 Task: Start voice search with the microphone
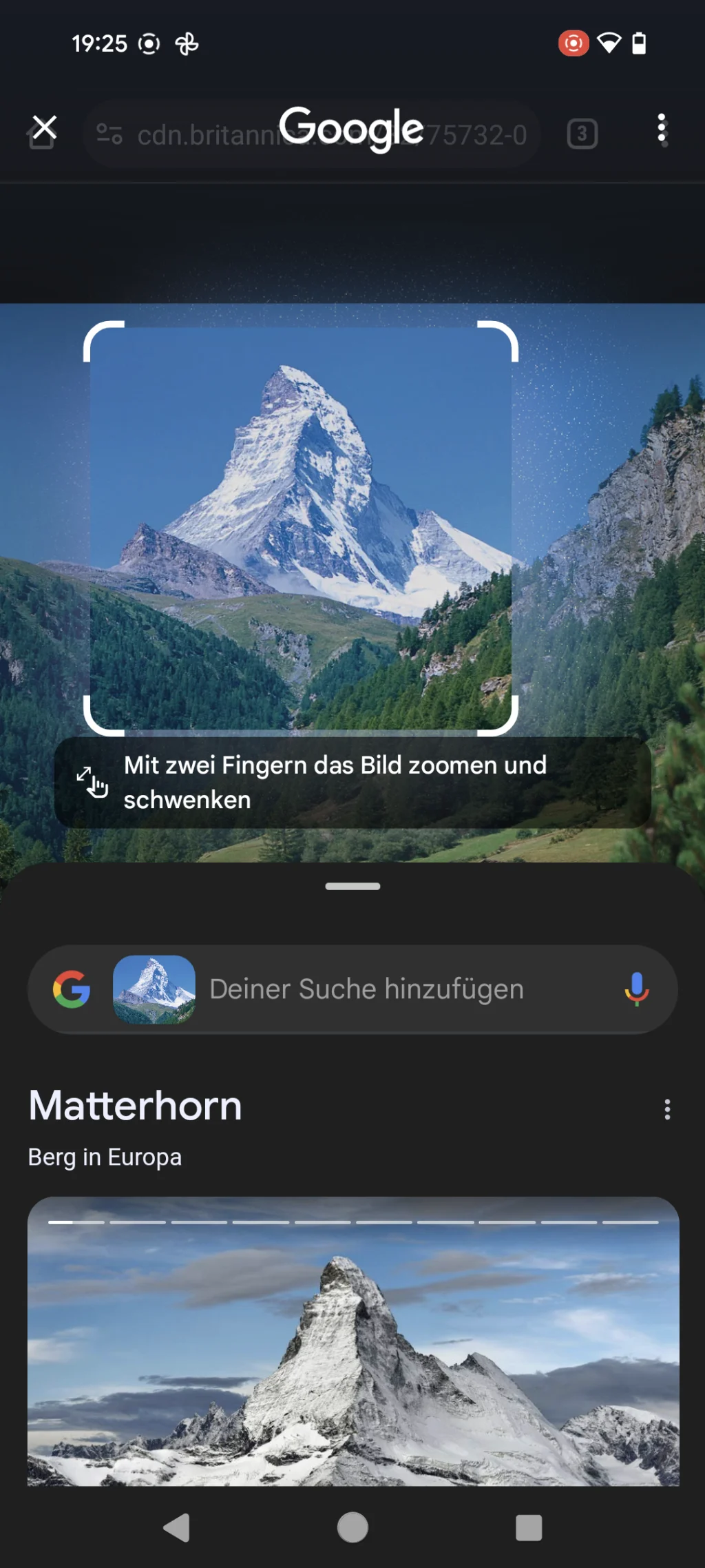pos(636,989)
